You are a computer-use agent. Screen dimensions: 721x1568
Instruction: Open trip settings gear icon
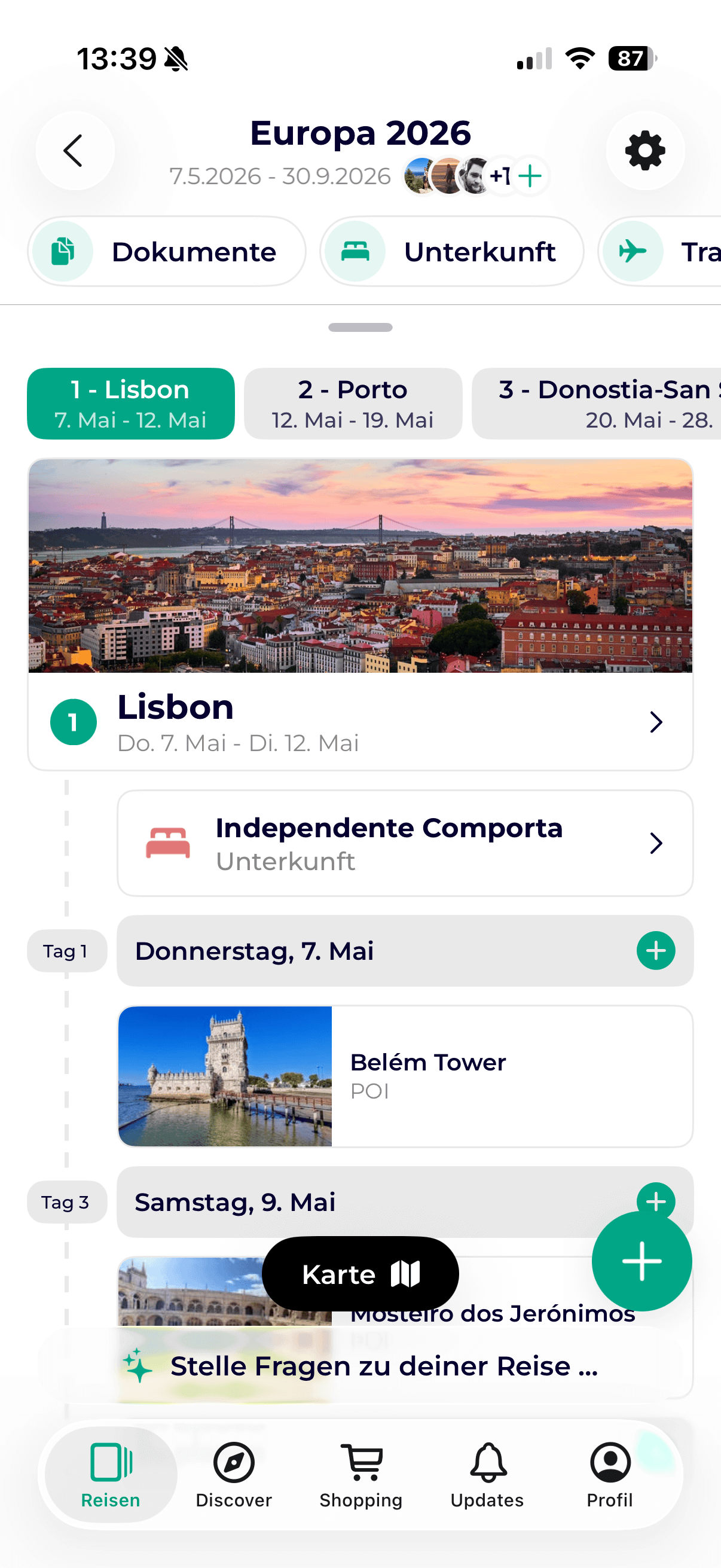coord(645,150)
